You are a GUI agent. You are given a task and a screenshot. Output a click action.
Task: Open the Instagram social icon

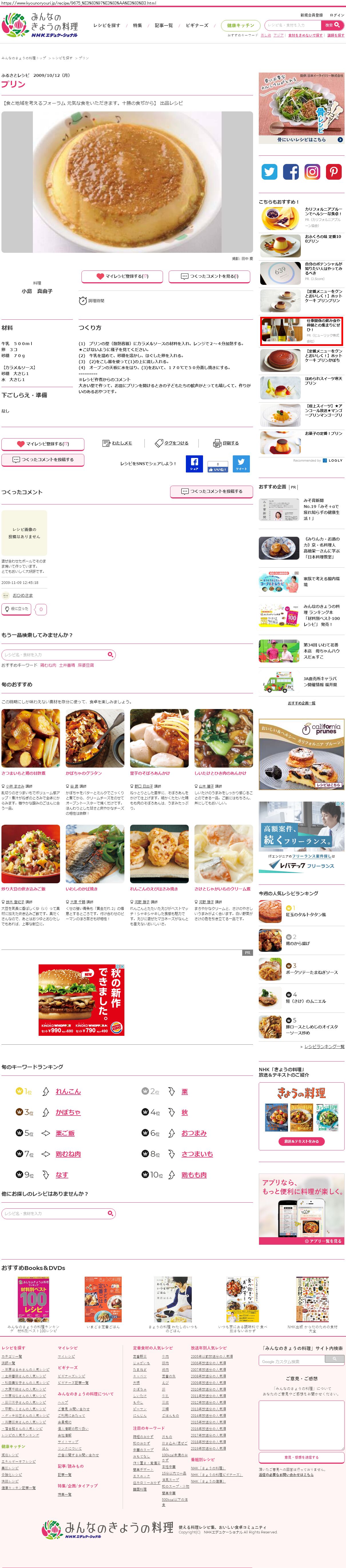point(312,172)
